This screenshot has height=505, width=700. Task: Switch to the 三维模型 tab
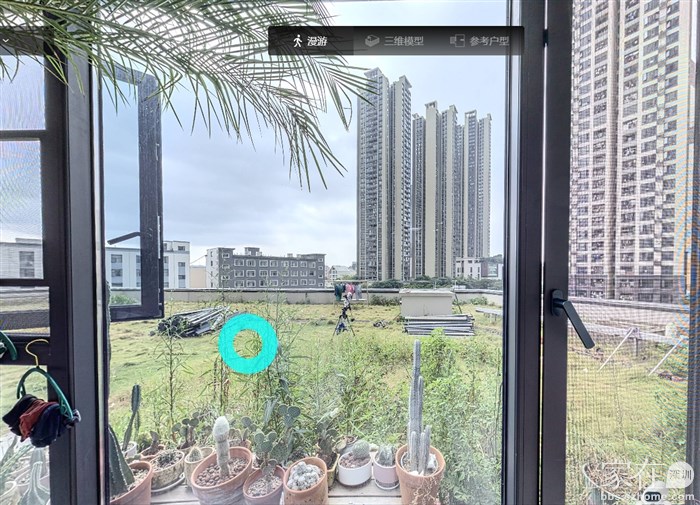tap(395, 41)
